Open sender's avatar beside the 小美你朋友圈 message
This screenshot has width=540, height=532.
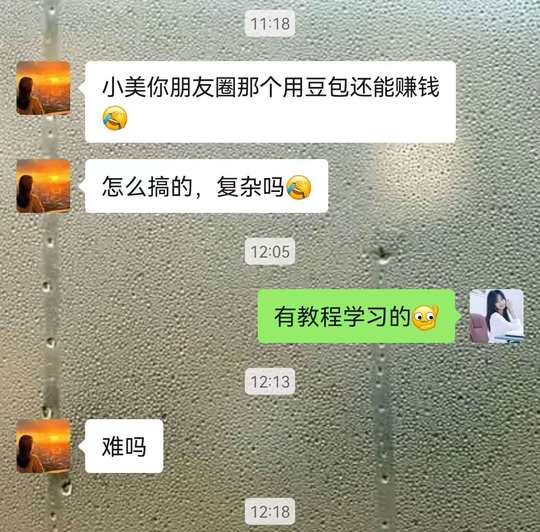[x=43, y=88]
